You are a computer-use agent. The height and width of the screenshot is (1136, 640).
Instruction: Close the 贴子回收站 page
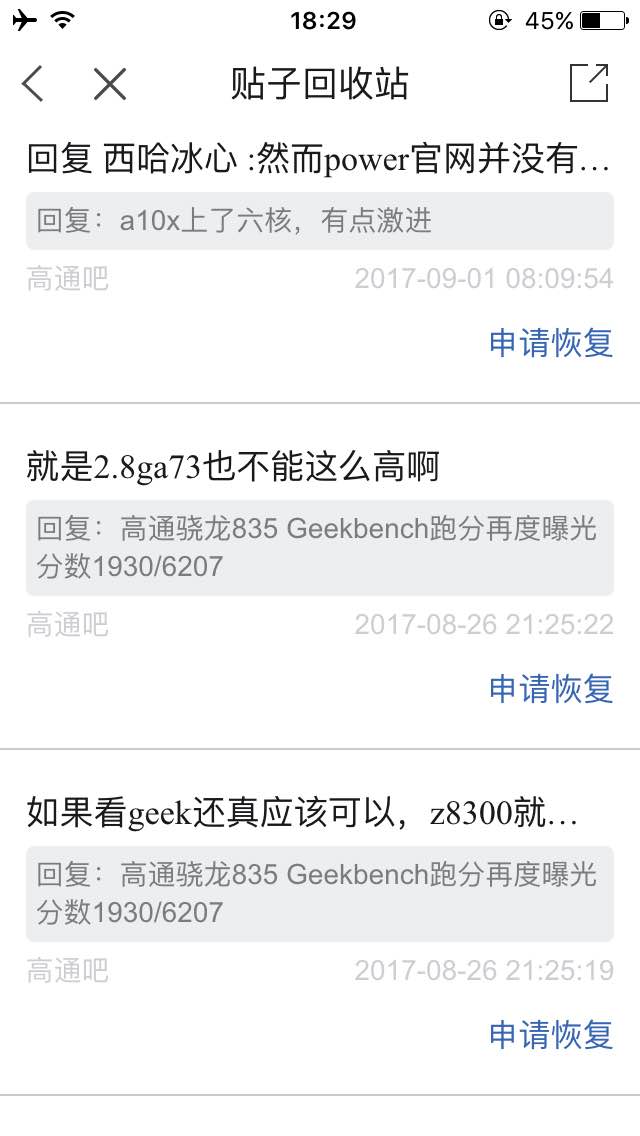click(x=110, y=84)
